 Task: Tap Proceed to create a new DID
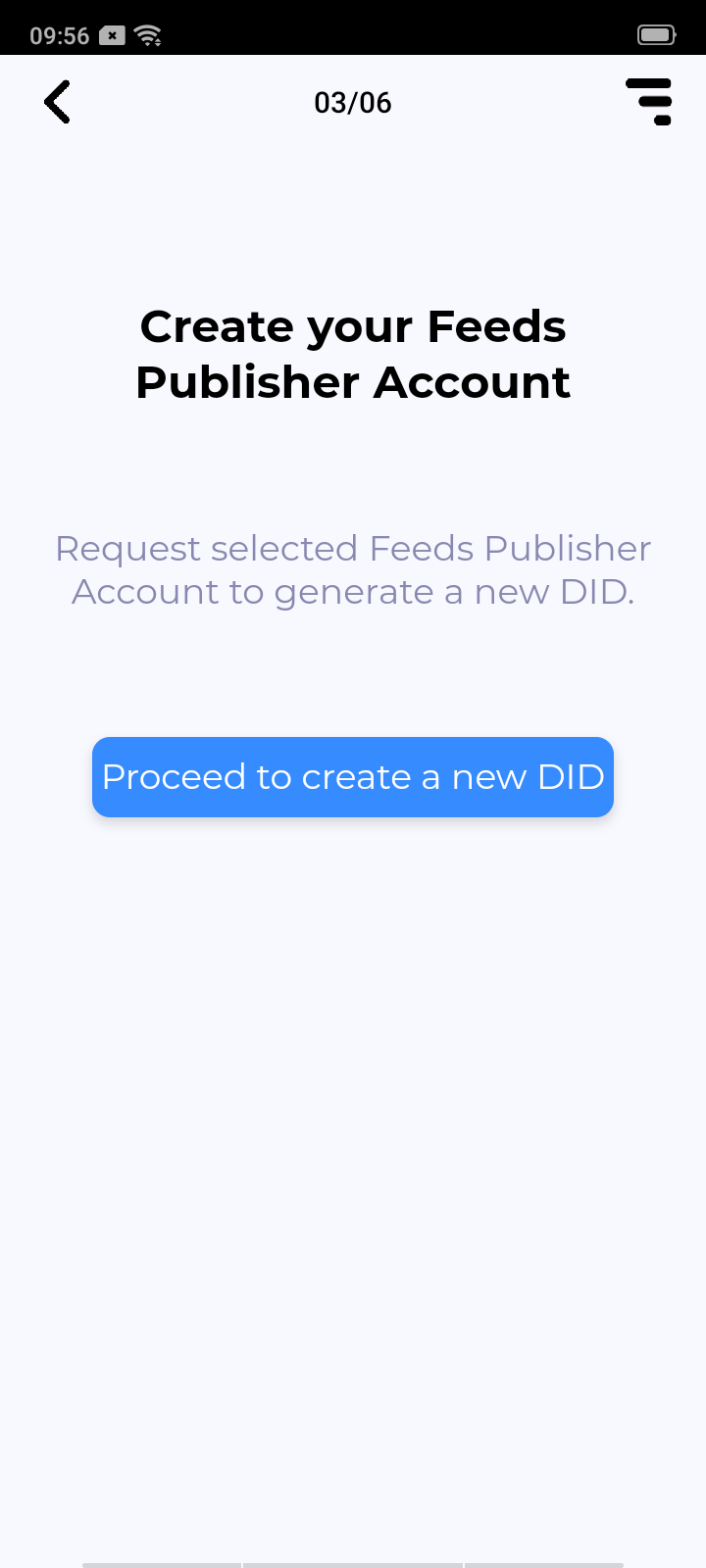[x=353, y=777]
